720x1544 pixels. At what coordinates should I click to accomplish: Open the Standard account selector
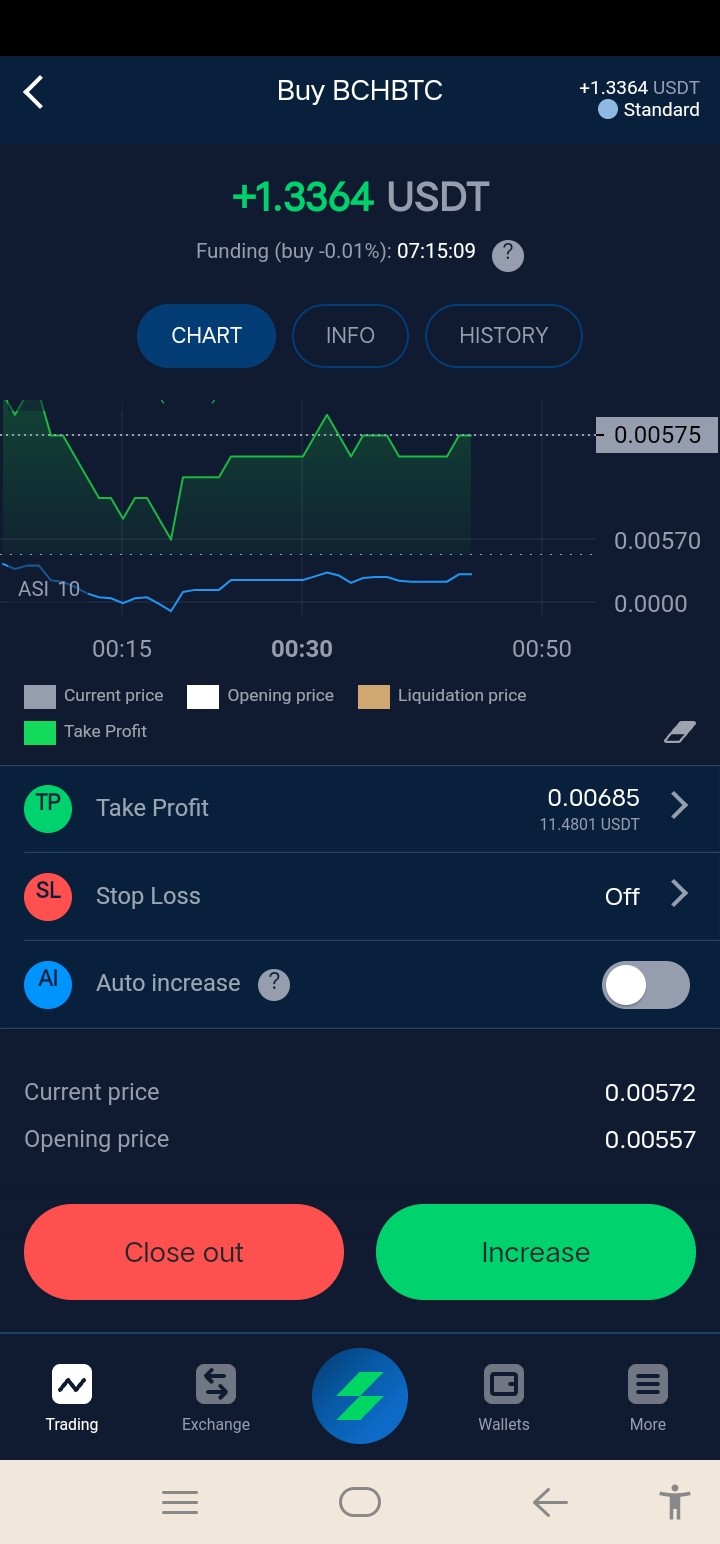coord(649,110)
